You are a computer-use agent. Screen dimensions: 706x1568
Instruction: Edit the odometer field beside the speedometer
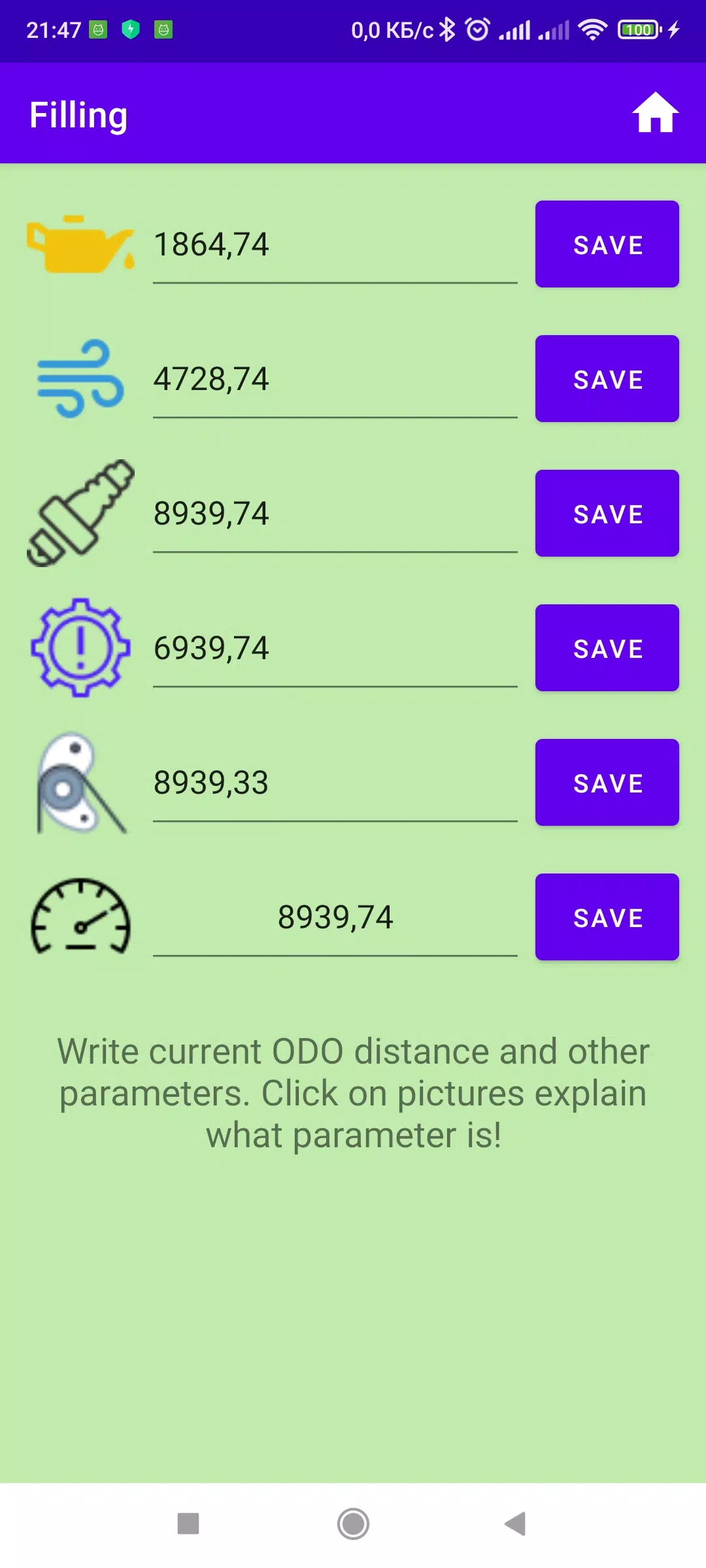click(x=335, y=919)
